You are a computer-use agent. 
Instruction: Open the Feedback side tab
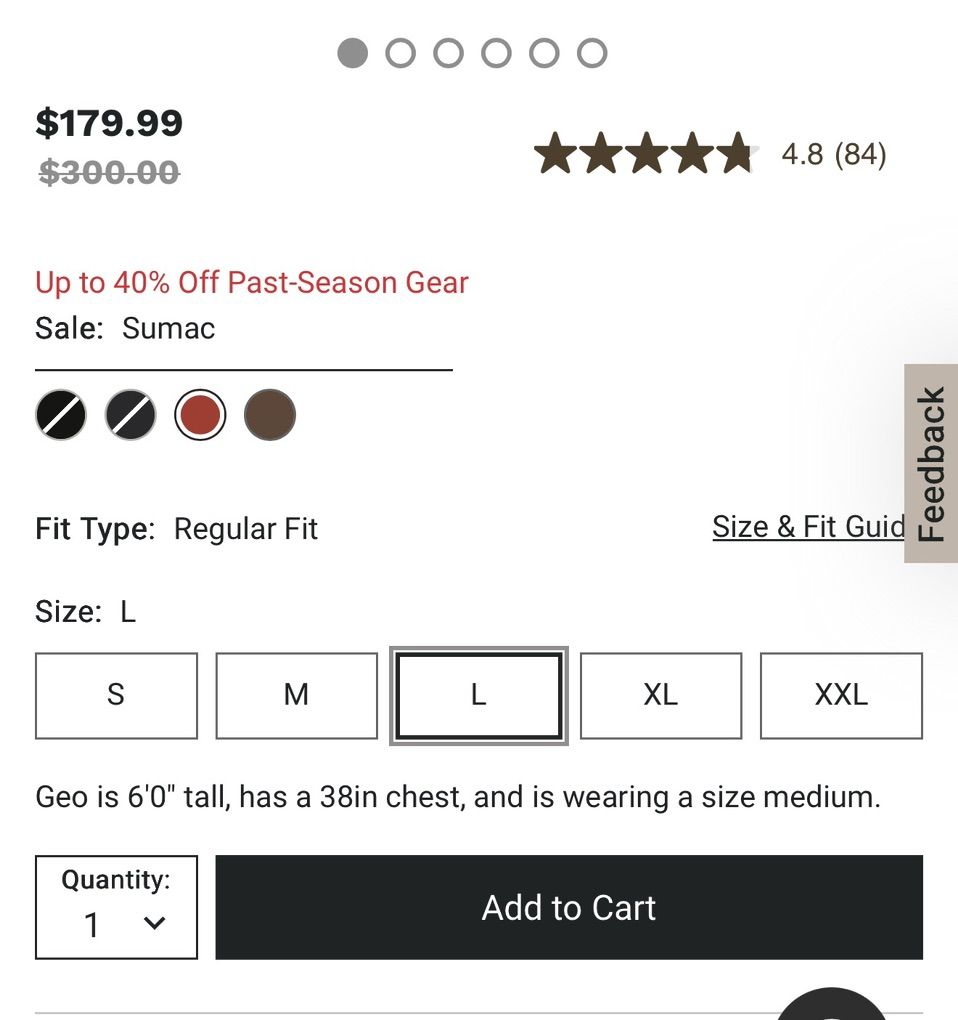coord(931,463)
